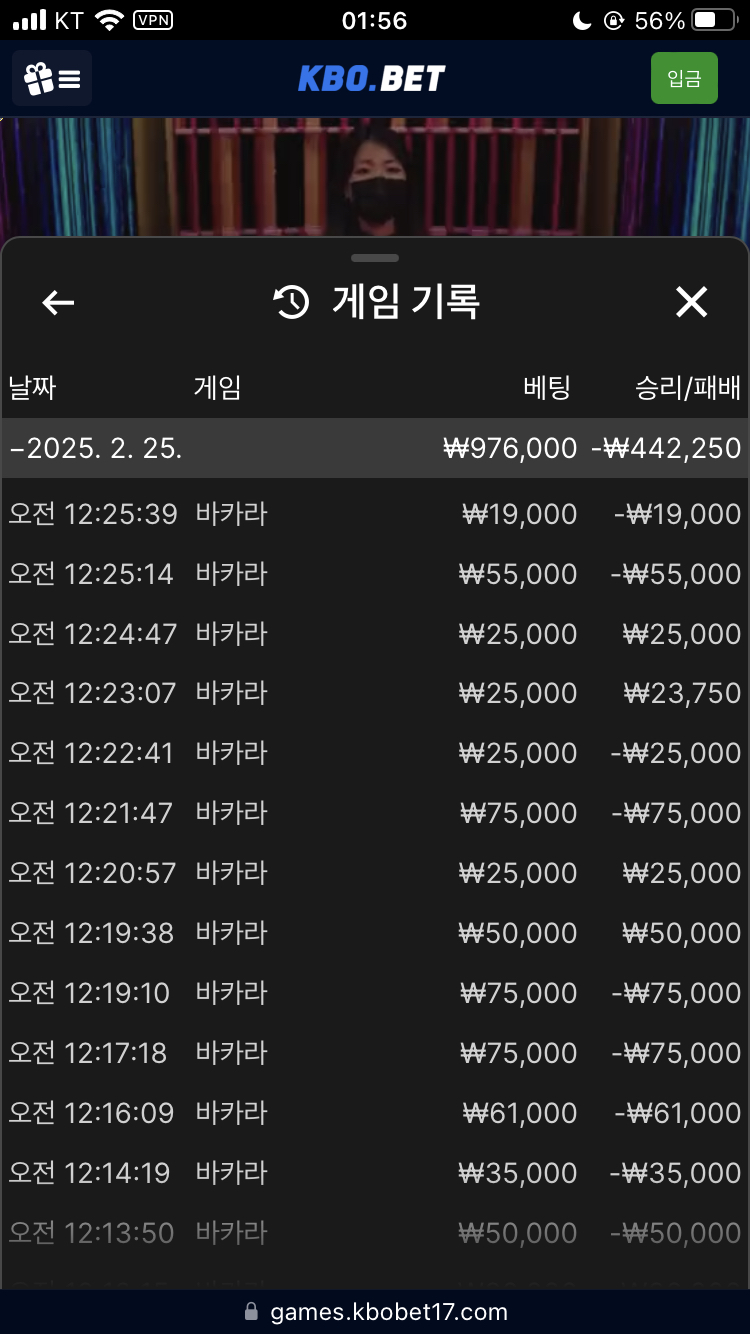This screenshot has width=750, height=1334.
Task: Open the 12:21:47 바카라 record
Action: (375, 813)
